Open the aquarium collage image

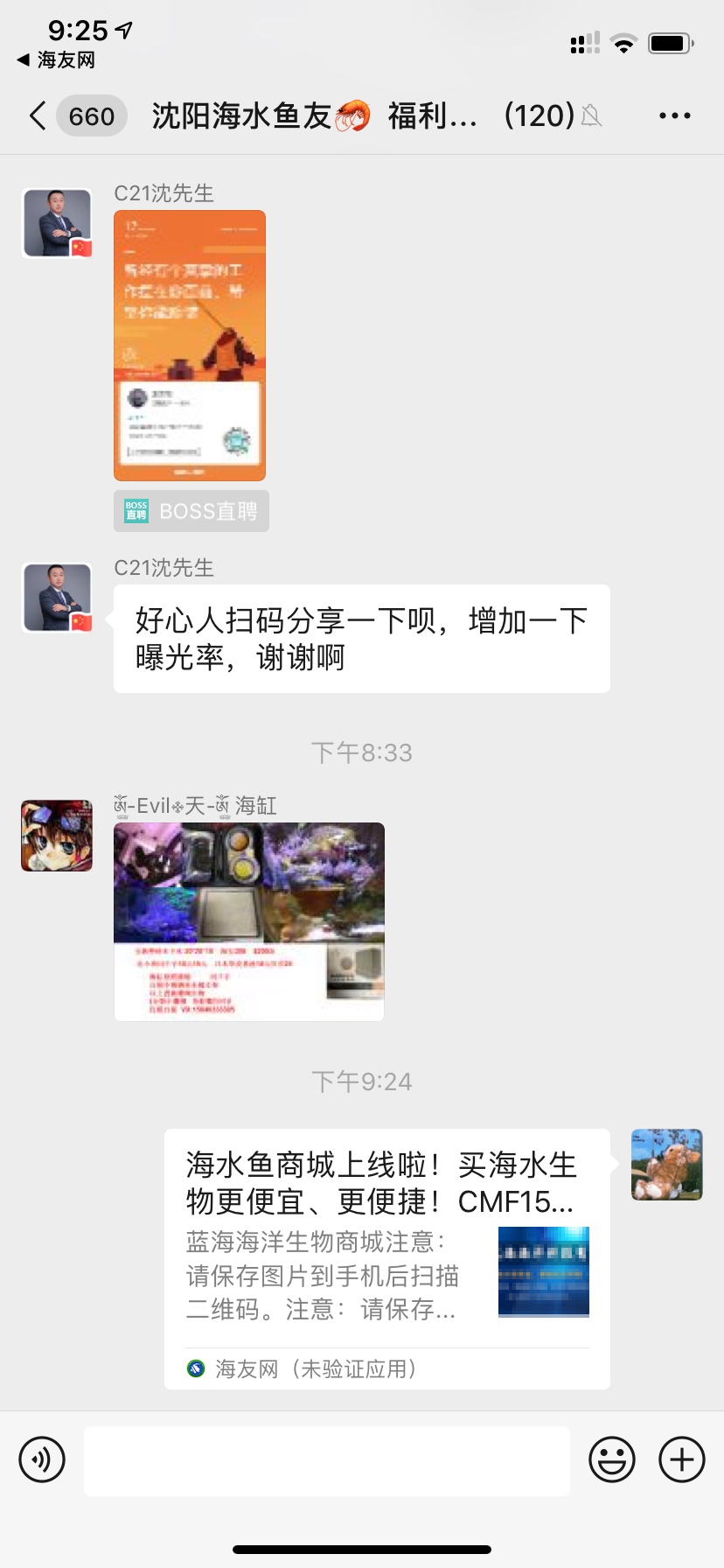249,921
